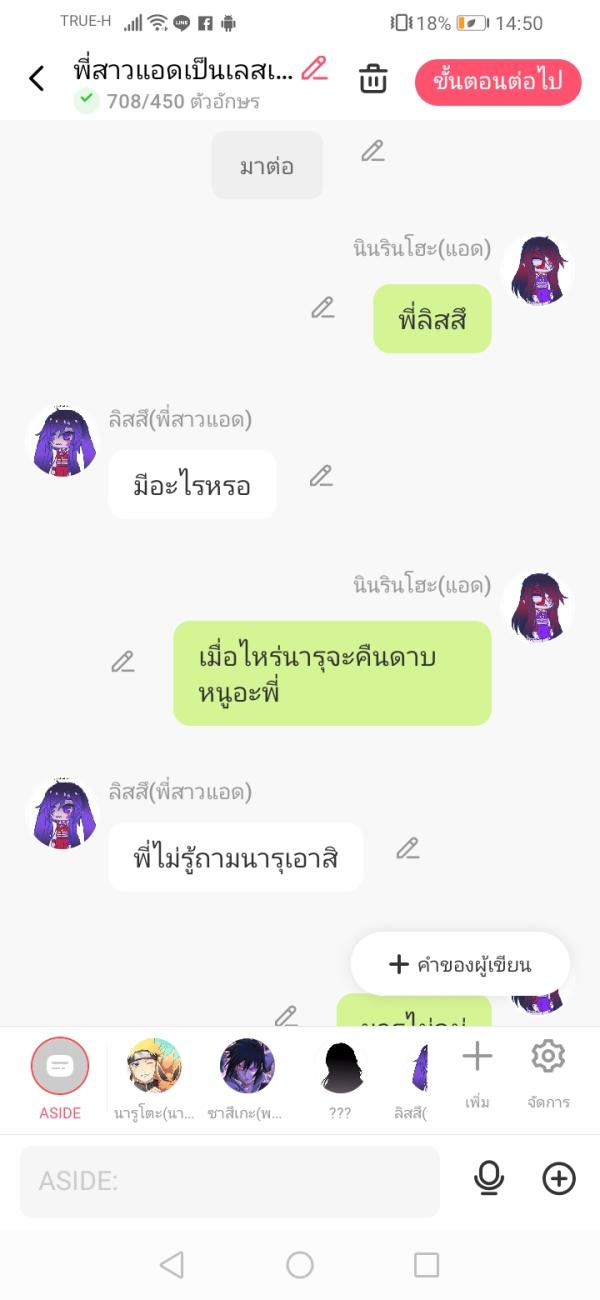Choose the นารูโตะ character
The height and width of the screenshot is (1300, 600).
coord(154,1067)
